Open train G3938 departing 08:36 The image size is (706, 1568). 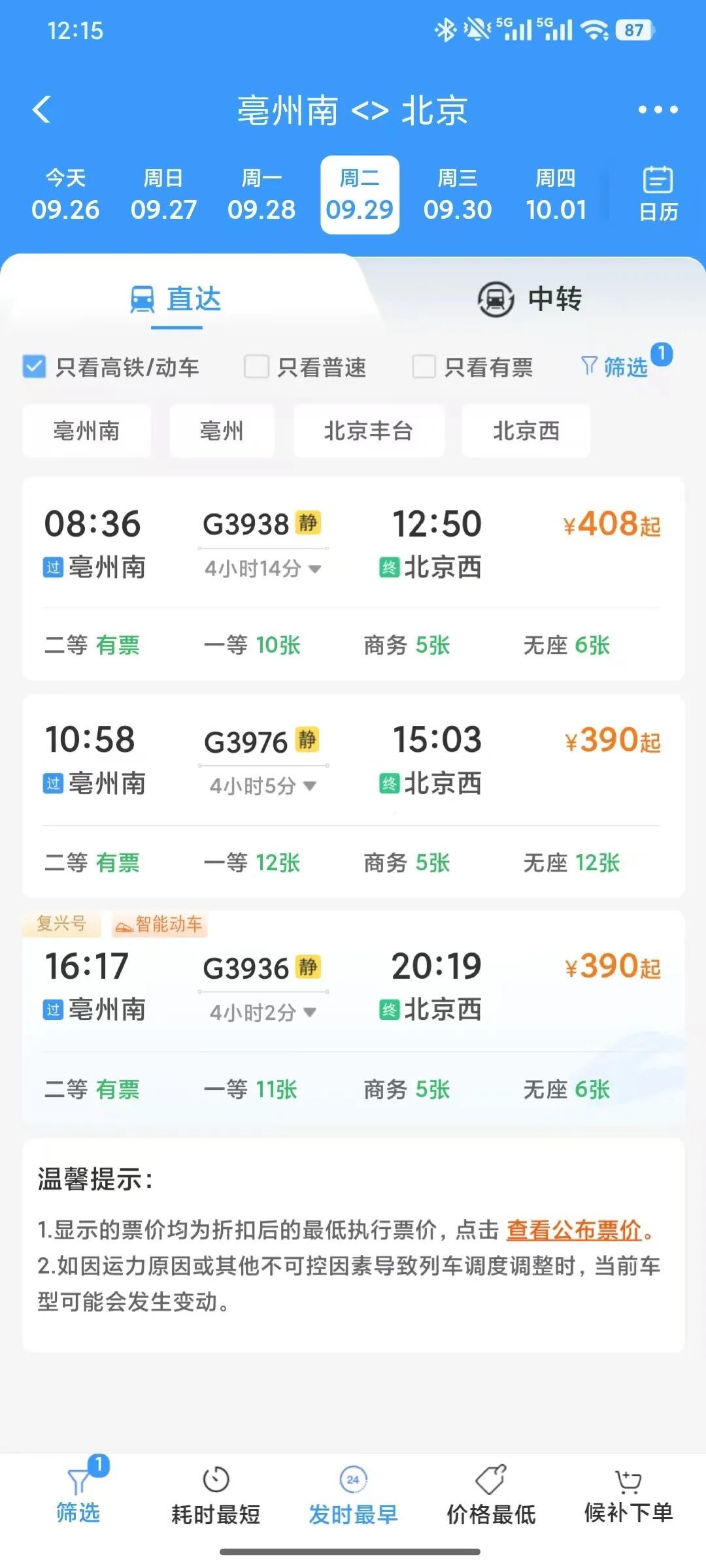(353, 579)
